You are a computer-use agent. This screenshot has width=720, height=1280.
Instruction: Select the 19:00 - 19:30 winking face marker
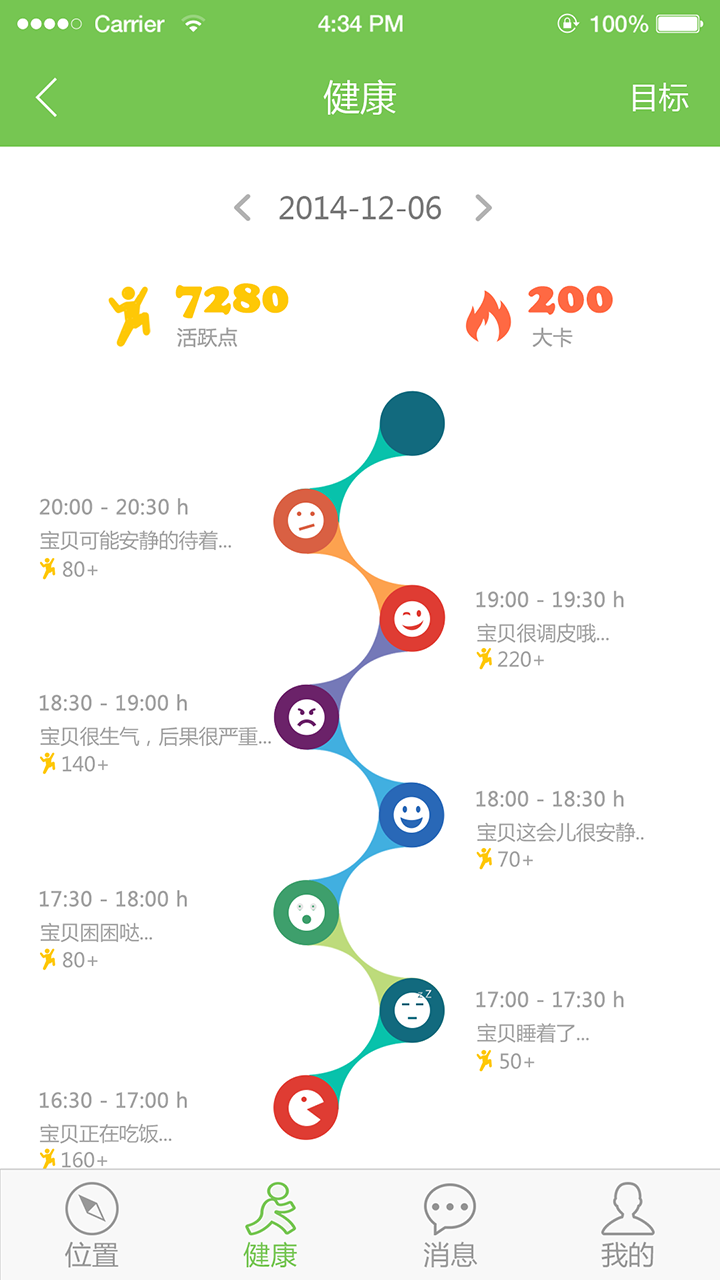(x=412, y=618)
